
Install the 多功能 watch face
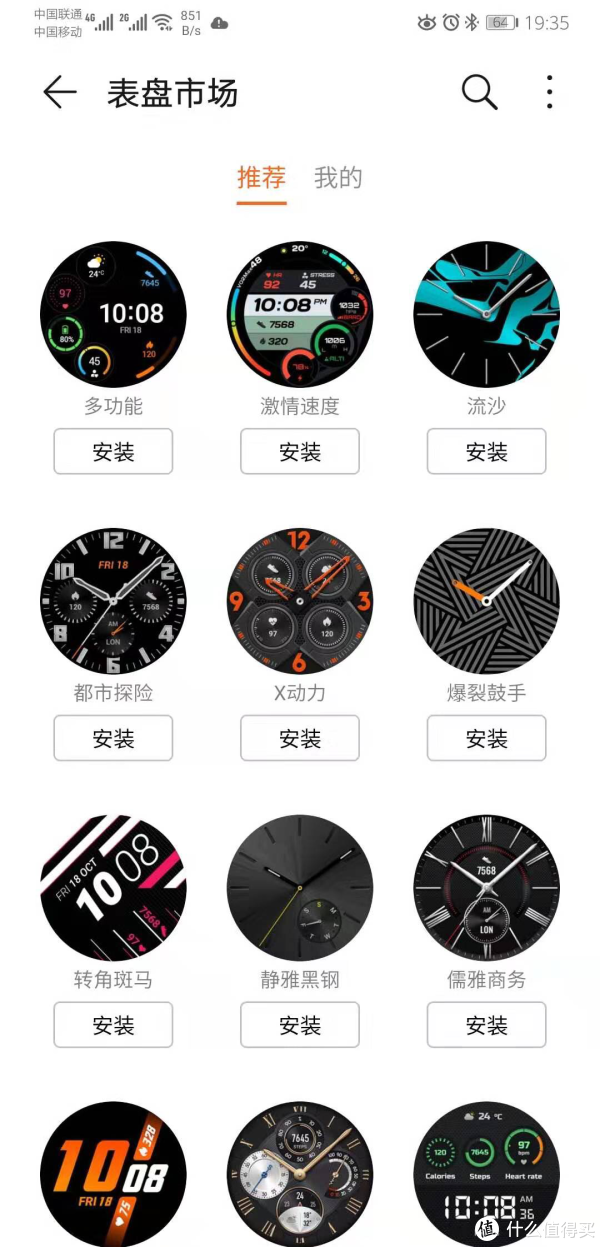click(x=113, y=452)
